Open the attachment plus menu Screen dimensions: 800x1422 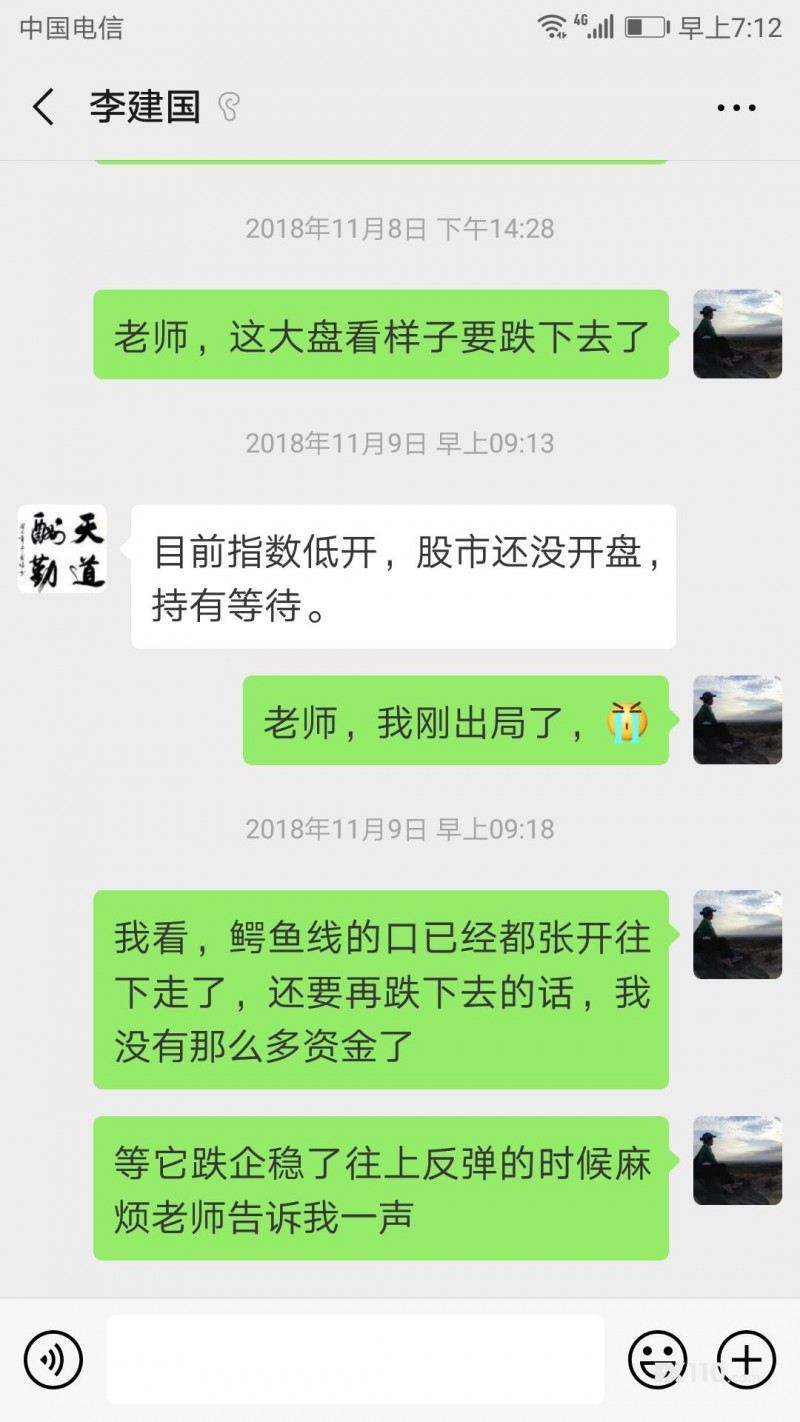coord(745,1359)
